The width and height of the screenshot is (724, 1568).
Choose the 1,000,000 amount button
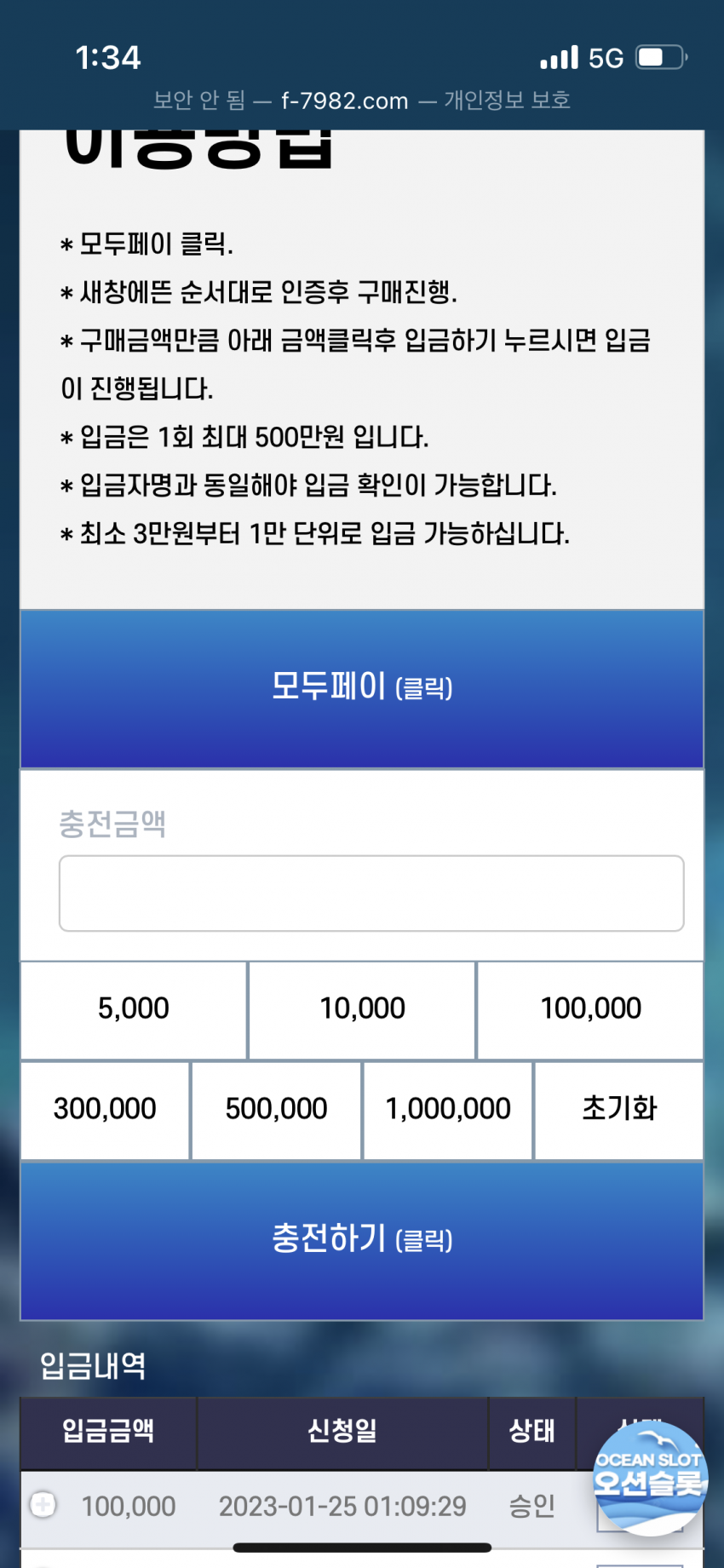click(x=448, y=1109)
